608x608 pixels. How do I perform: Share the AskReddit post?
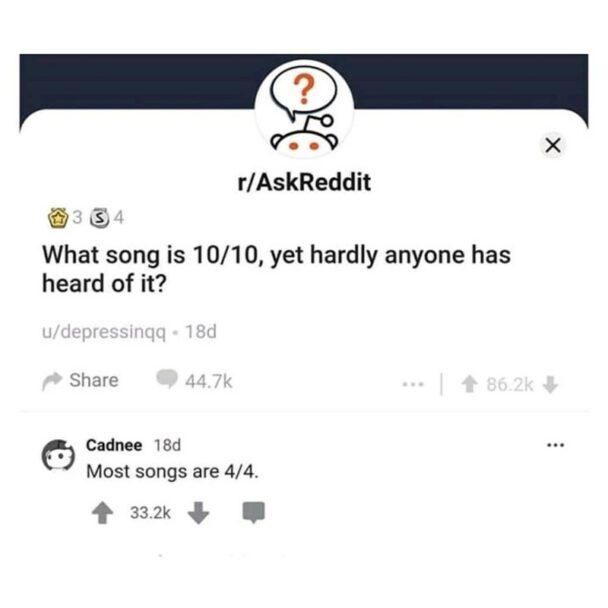pos(80,380)
